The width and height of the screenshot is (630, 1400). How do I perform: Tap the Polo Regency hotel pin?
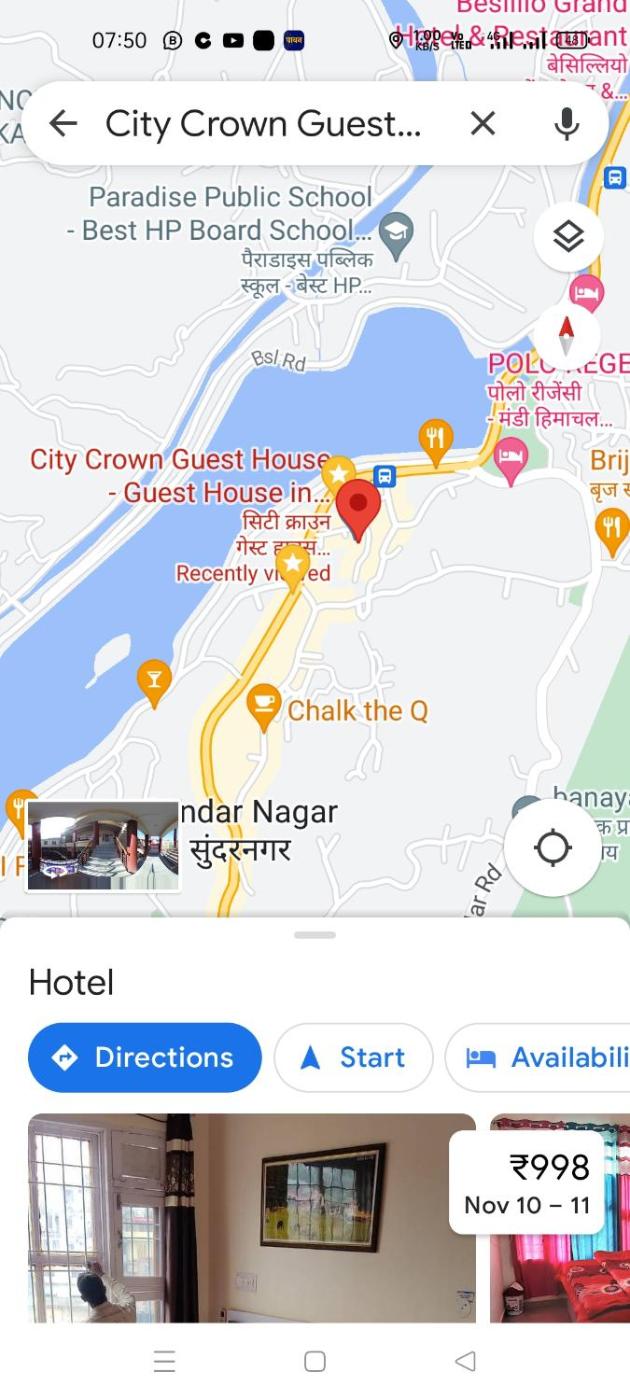[511, 459]
